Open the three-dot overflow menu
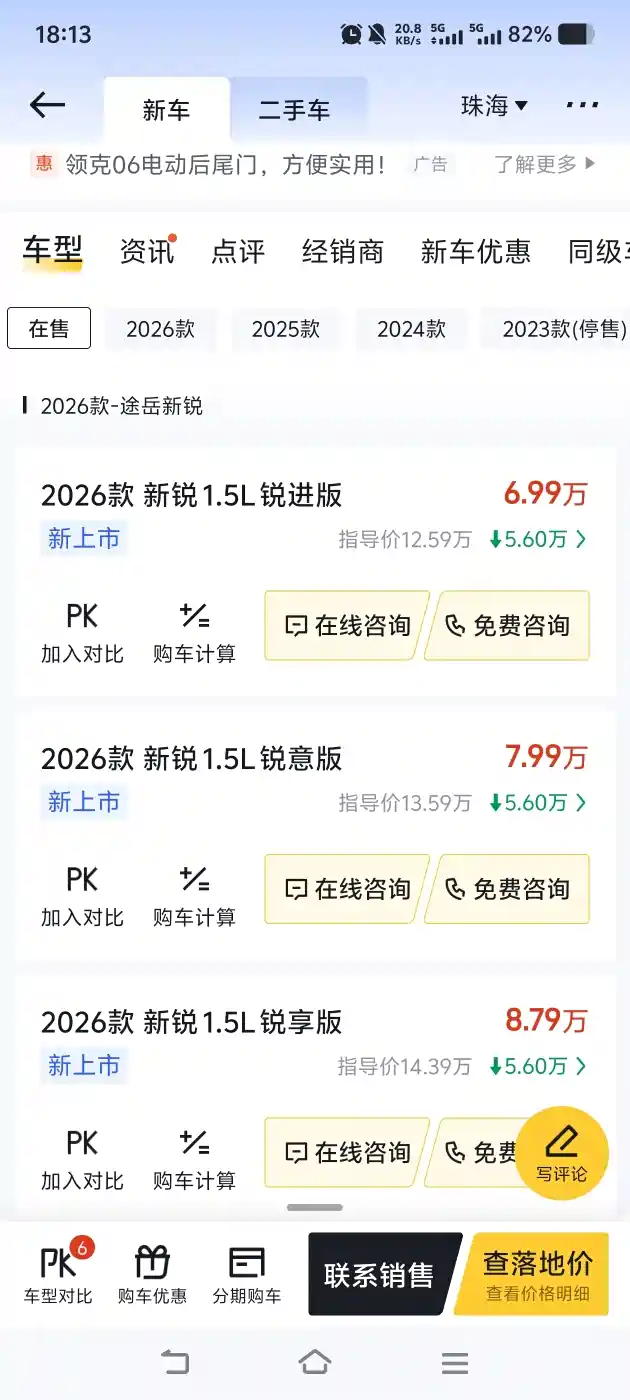 (x=582, y=105)
